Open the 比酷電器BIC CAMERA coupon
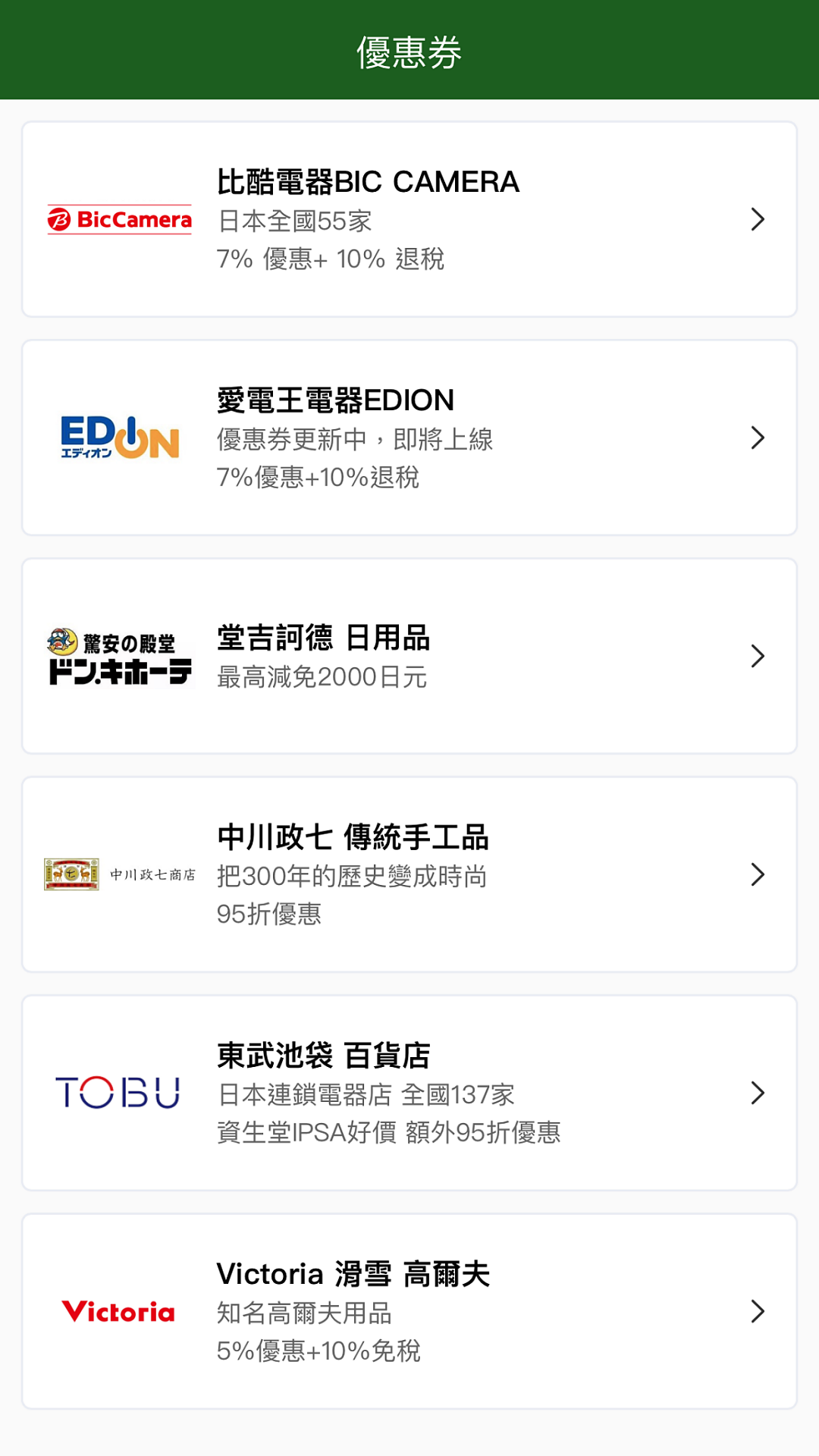 [x=409, y=219]
